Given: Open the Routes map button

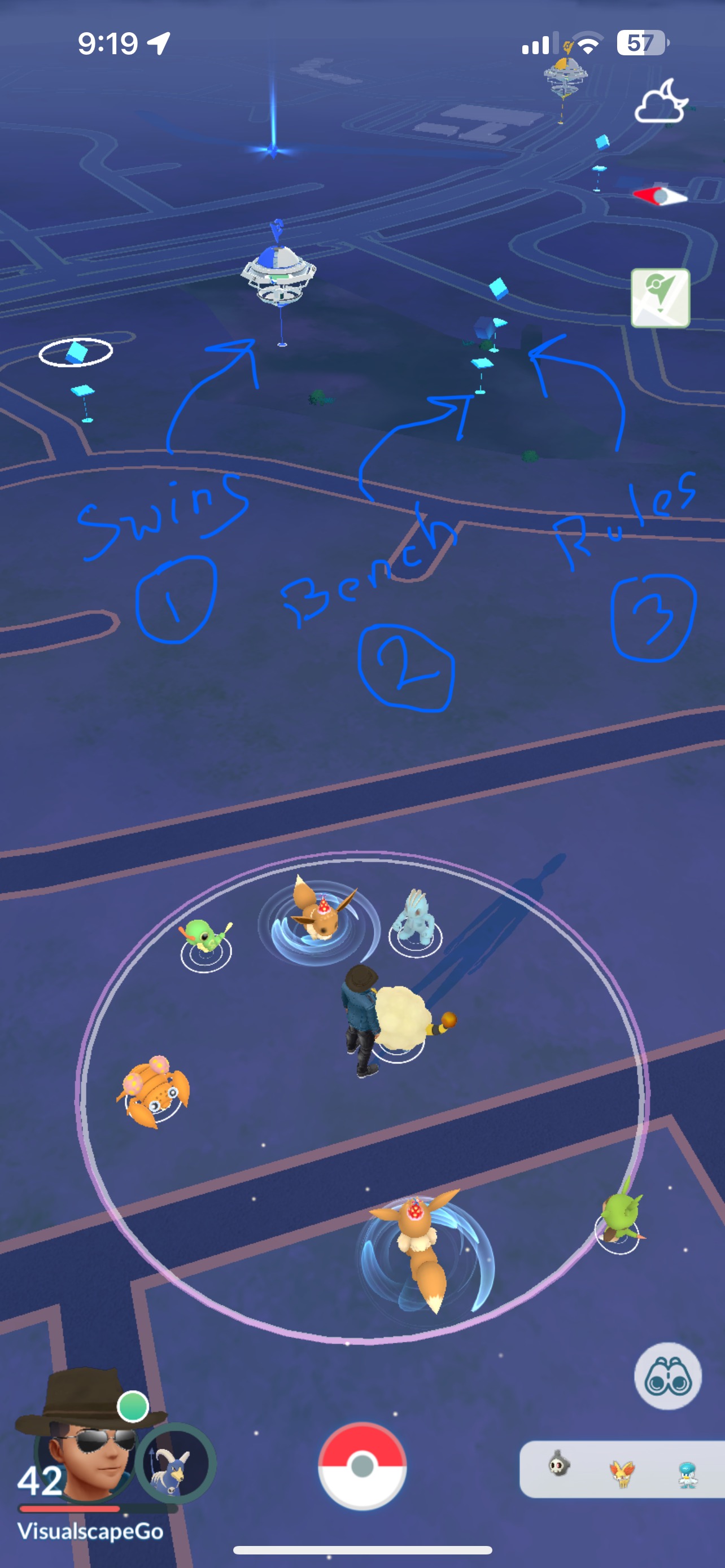Looking at the screenshot, I should pos(661,298).
